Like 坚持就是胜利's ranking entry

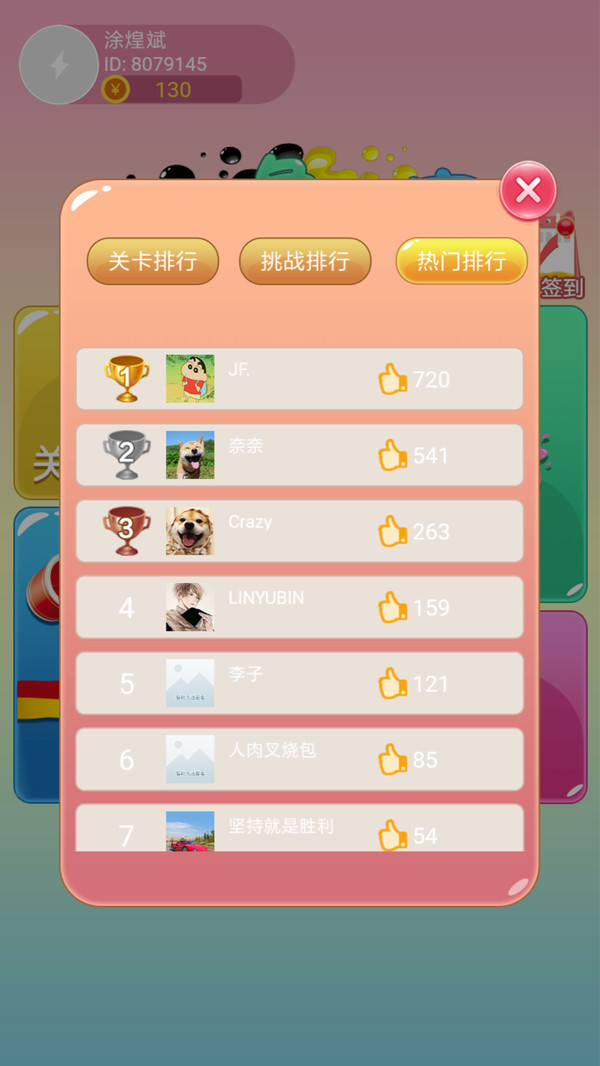tap(392, 834)
